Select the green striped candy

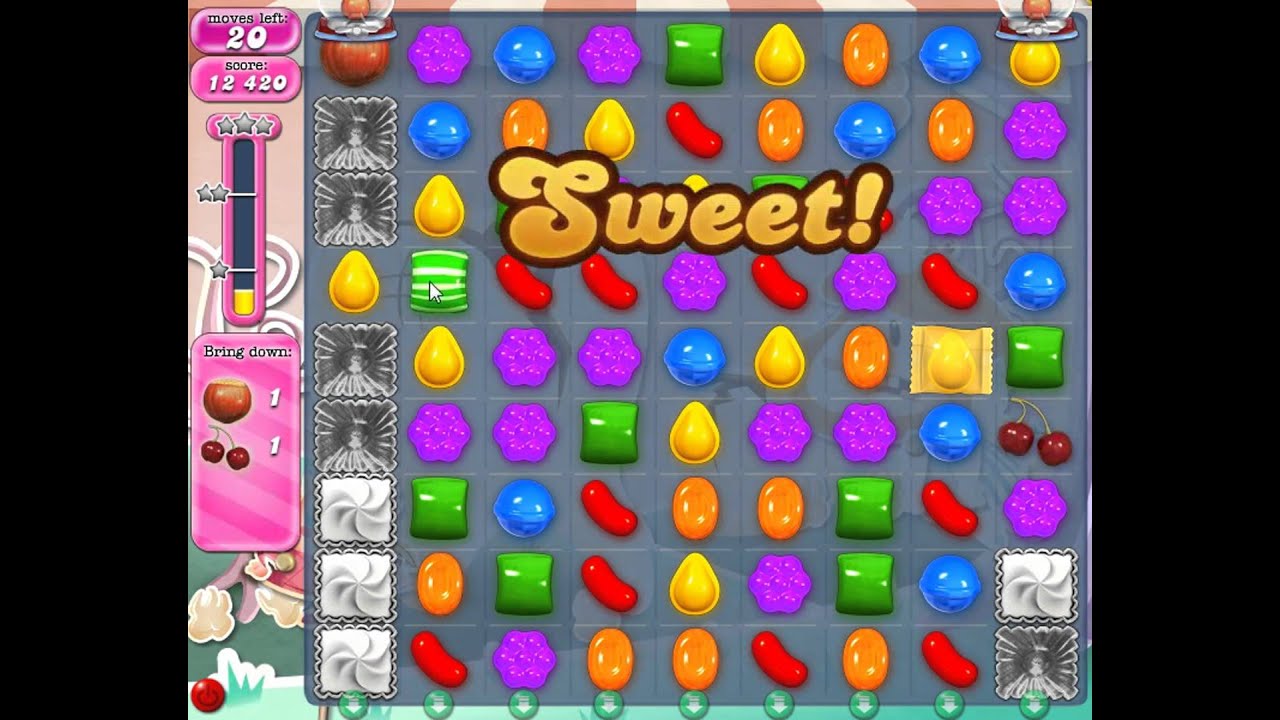[439, 281]
